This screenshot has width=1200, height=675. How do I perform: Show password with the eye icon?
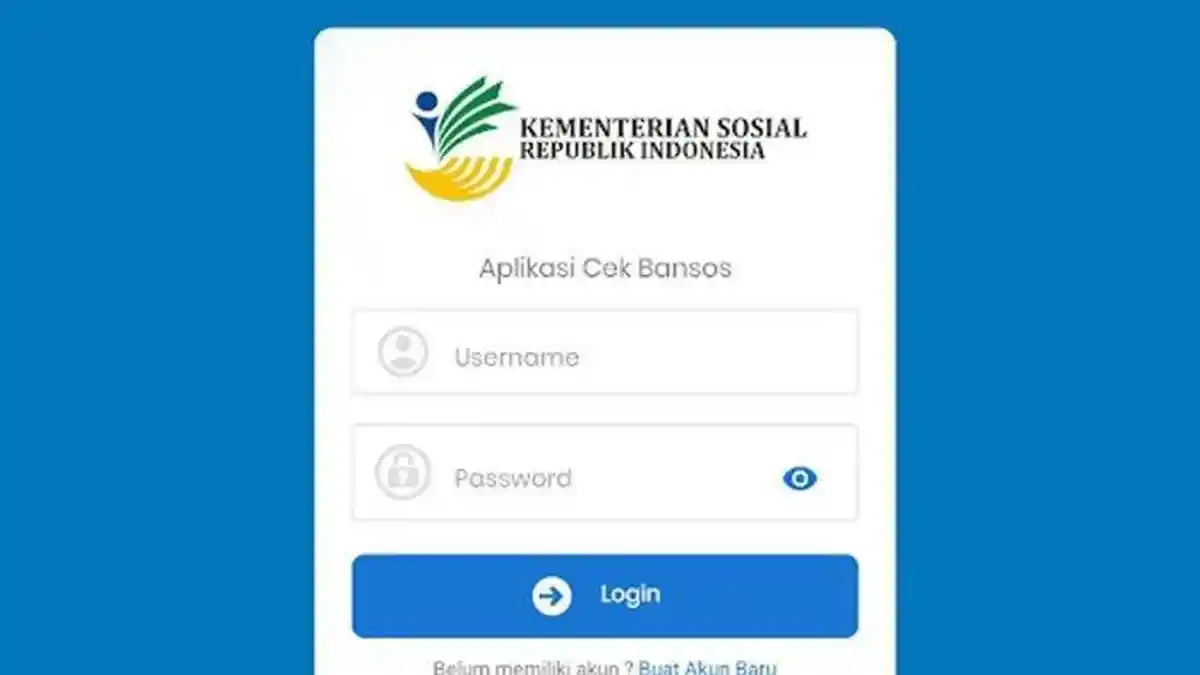[x=799, y=479]
